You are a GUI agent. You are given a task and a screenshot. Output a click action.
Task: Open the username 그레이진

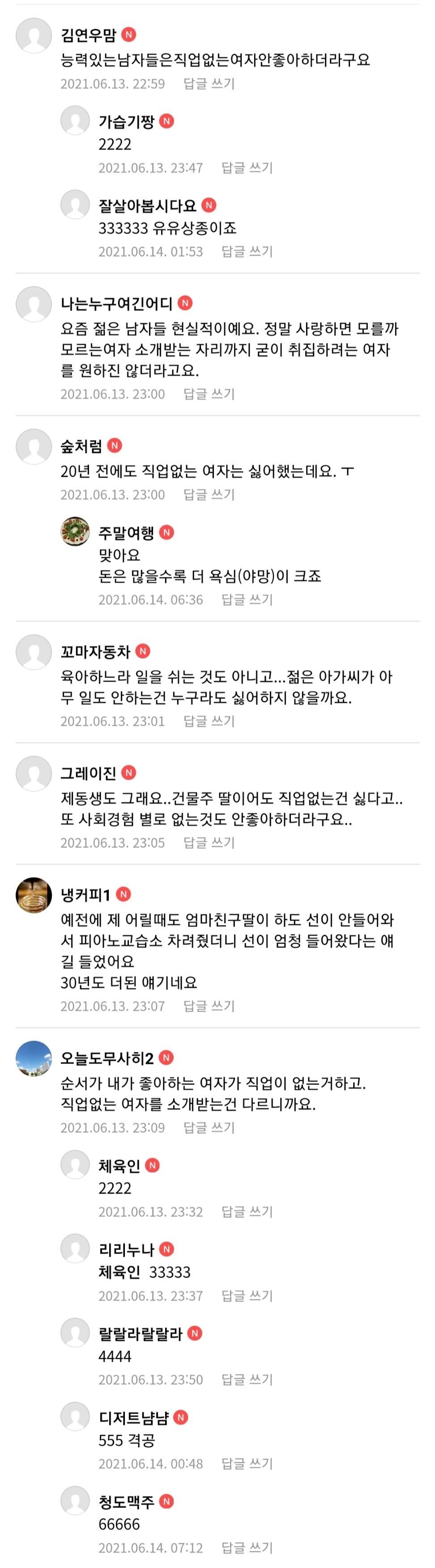[88, 773]
